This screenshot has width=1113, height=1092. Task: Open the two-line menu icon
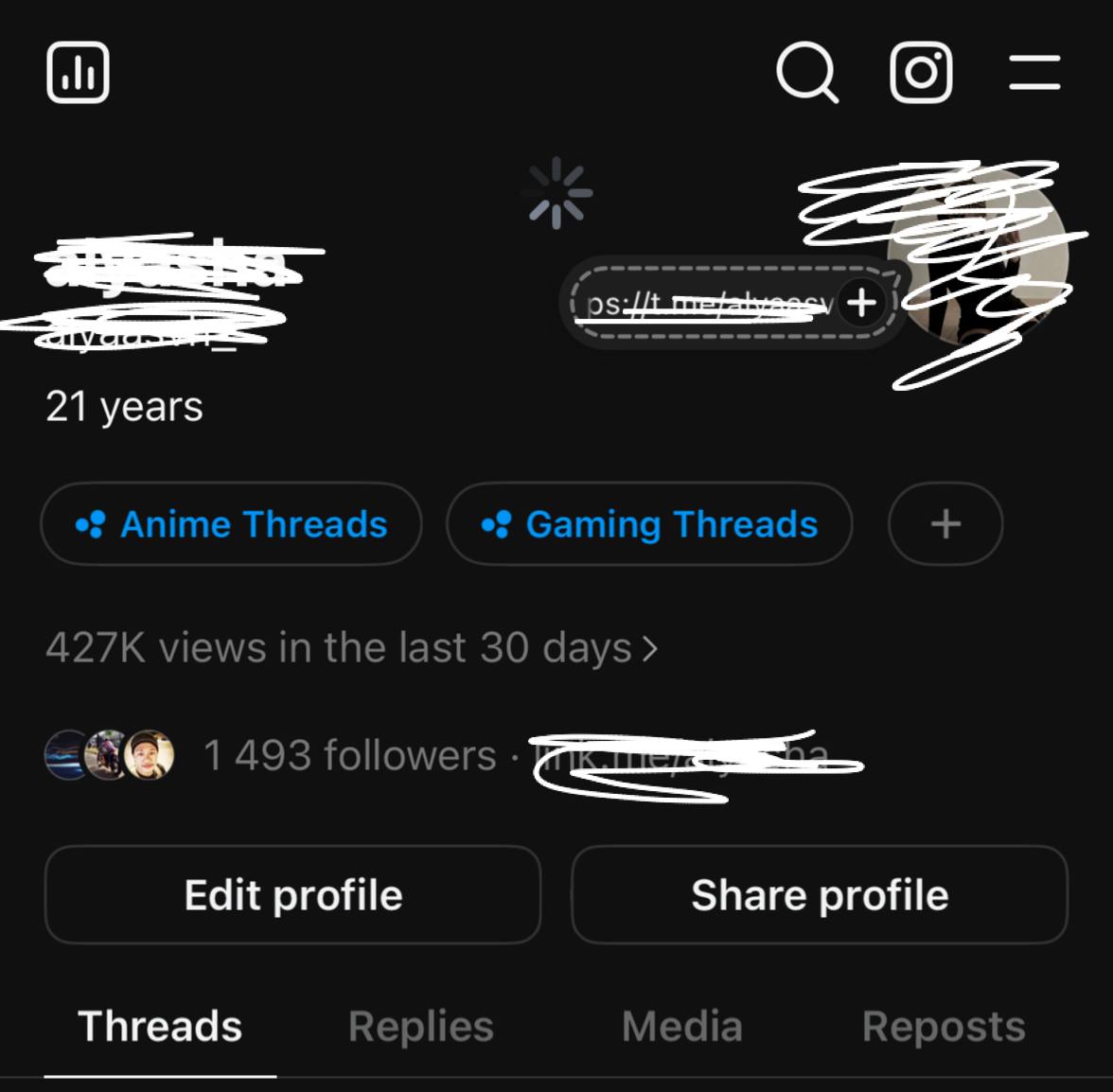coord(1033,73)
